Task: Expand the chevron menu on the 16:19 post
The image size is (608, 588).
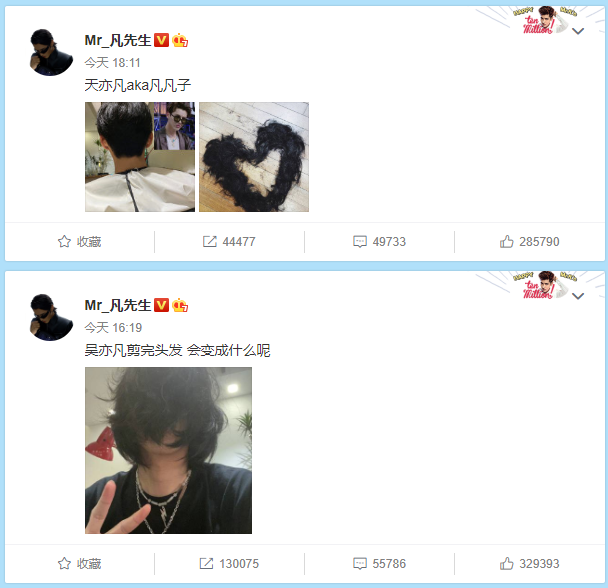Action: pyautogui.click(x=577, y=295)
